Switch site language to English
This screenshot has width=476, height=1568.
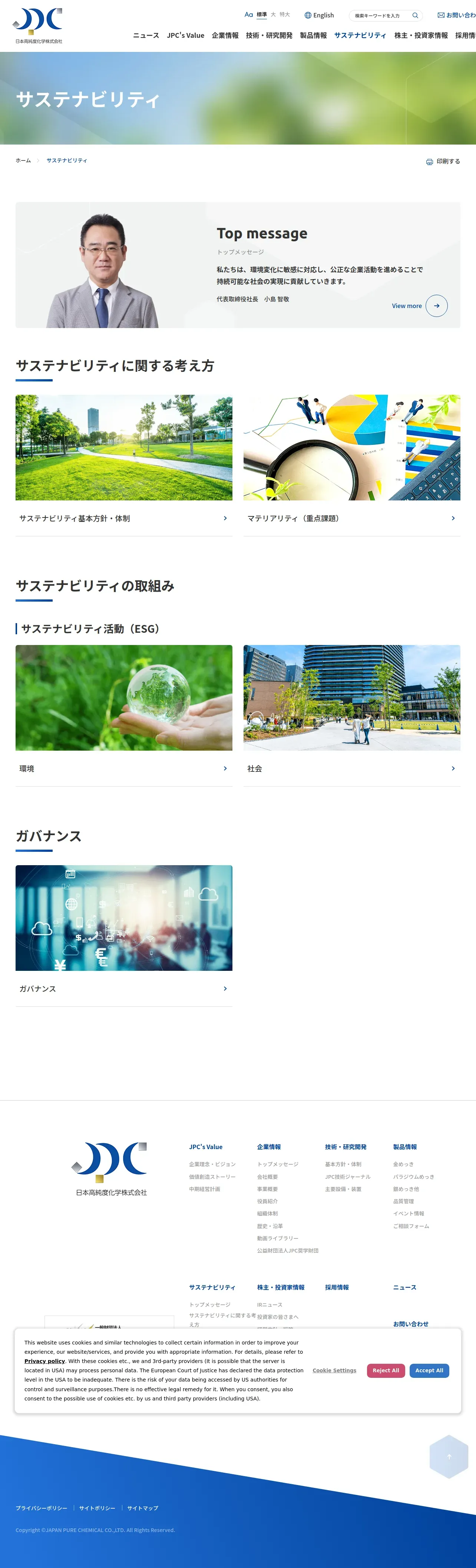tap(319, 15)
